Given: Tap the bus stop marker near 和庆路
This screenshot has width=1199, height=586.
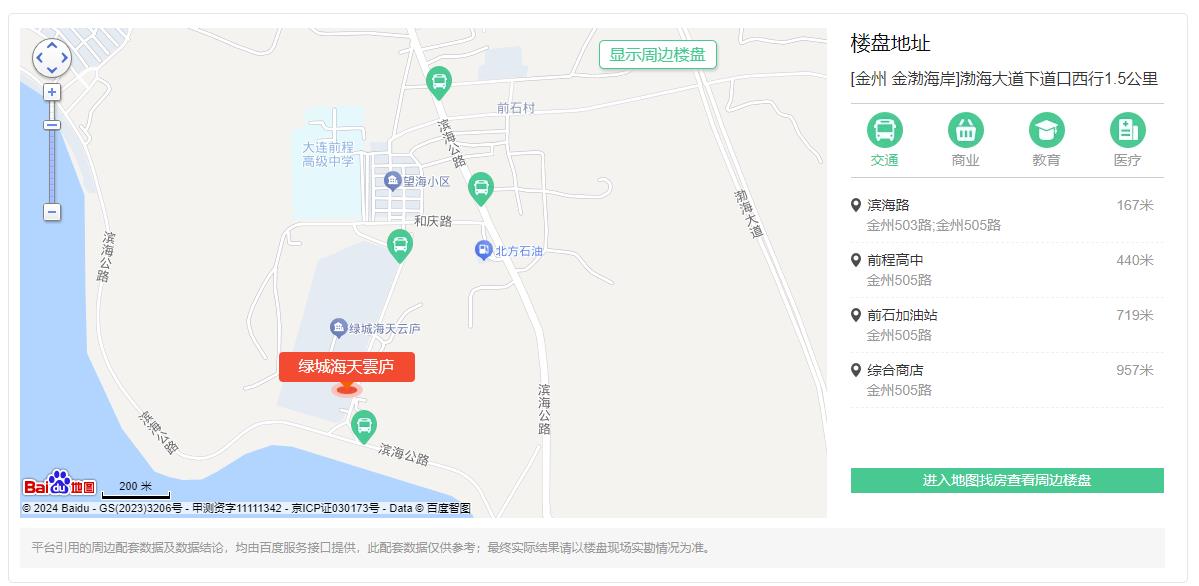Looking at the screenshot, I should click(x=400, y=244).
